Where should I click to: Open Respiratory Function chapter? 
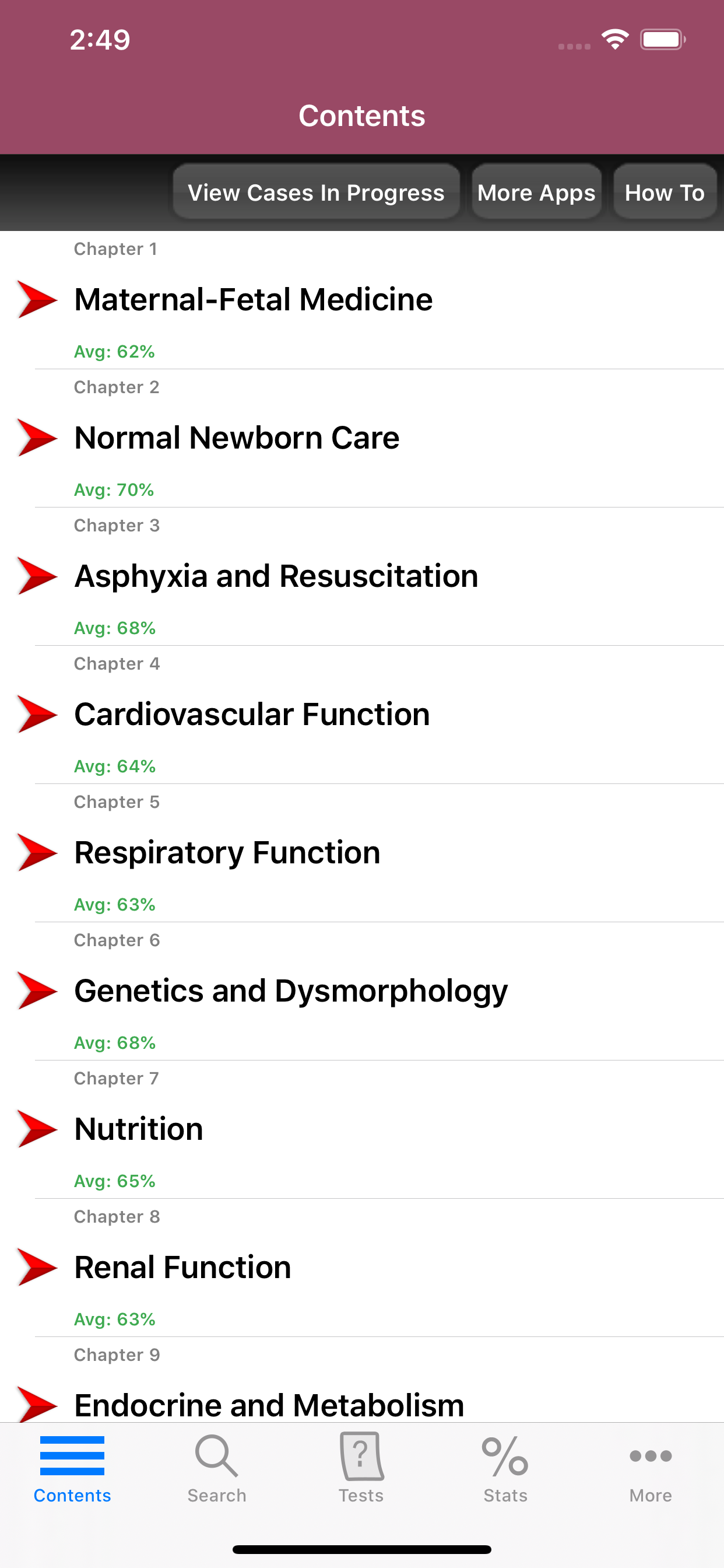(362, 853)
